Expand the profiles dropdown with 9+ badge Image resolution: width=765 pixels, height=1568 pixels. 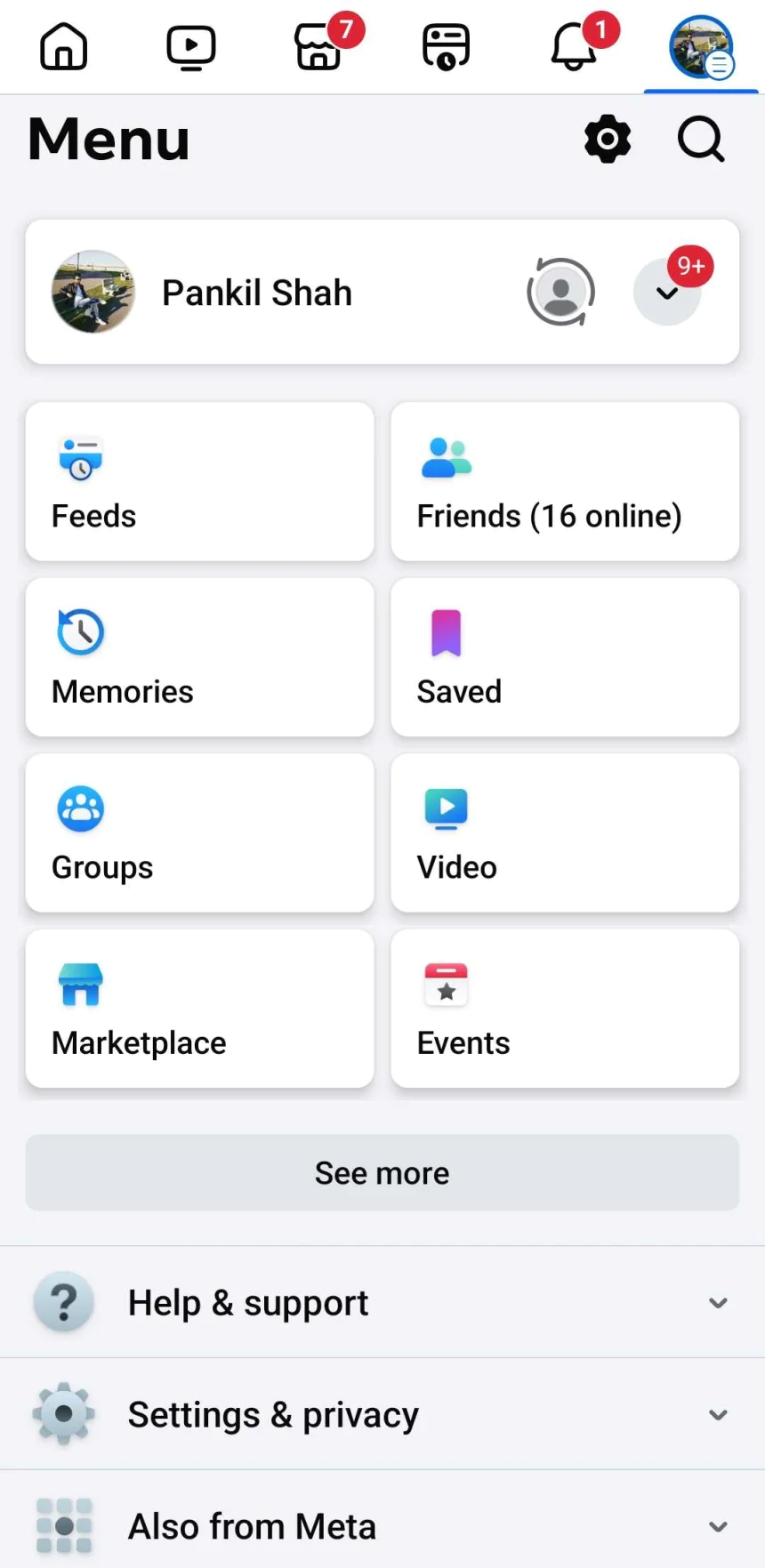[x=667, y=292]
